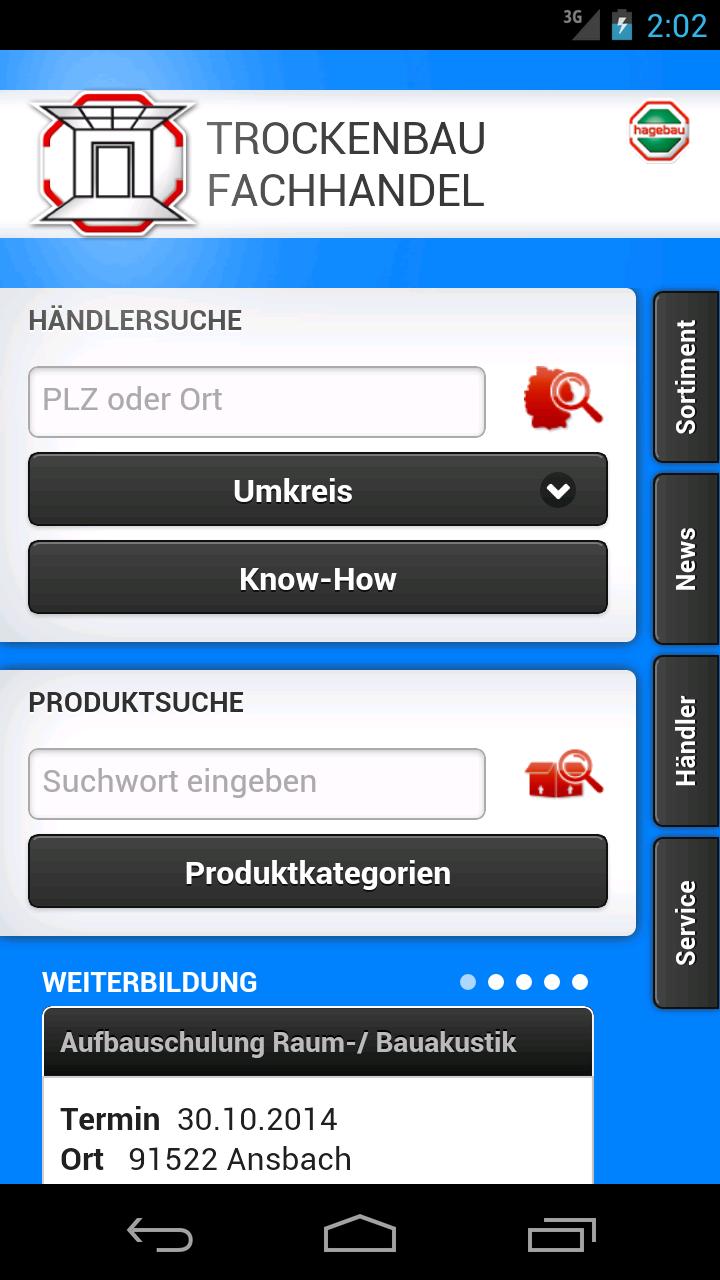
Task: Open Produktkategorien
Action: (x=318, y=872)
